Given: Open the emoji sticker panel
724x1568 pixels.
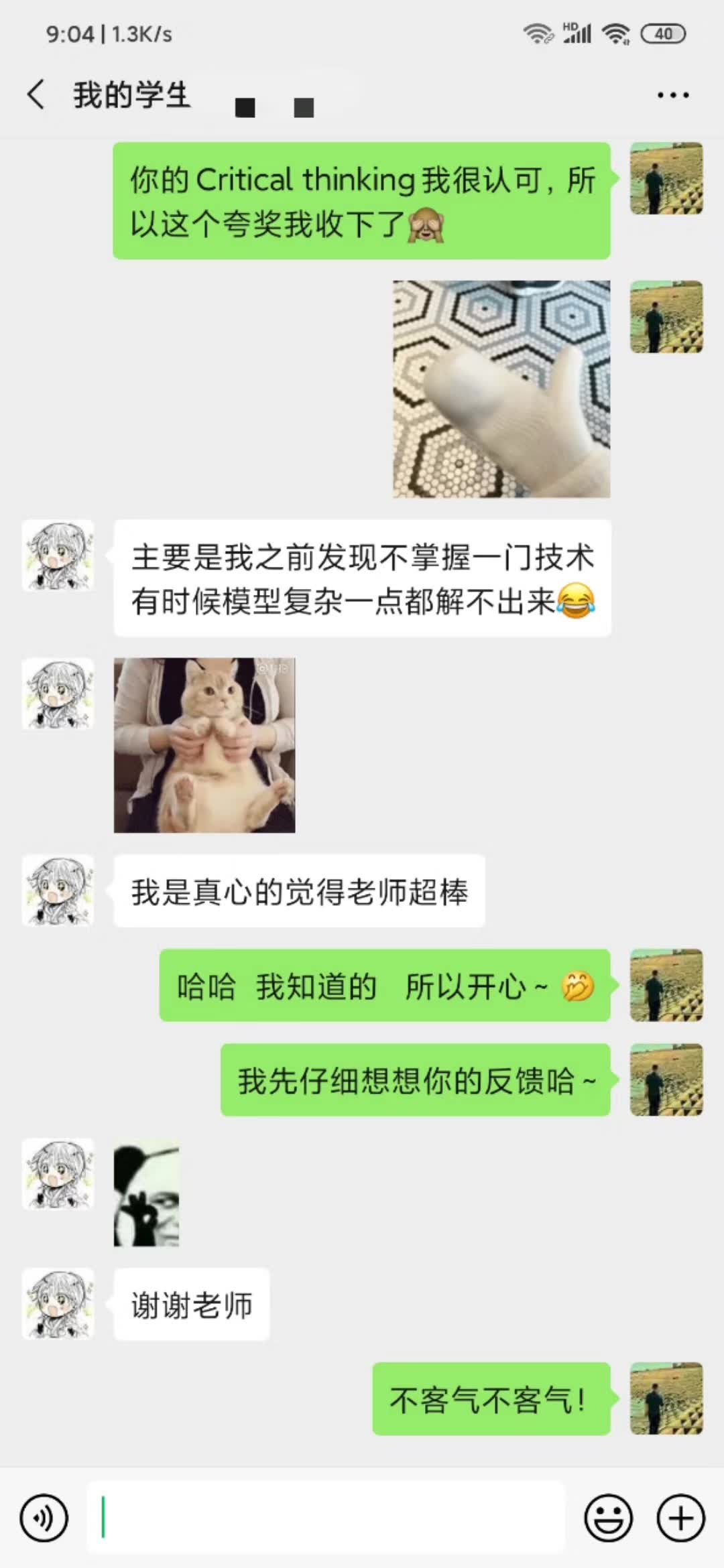Looking at the screenshot, I should [x=608, y=1518].
